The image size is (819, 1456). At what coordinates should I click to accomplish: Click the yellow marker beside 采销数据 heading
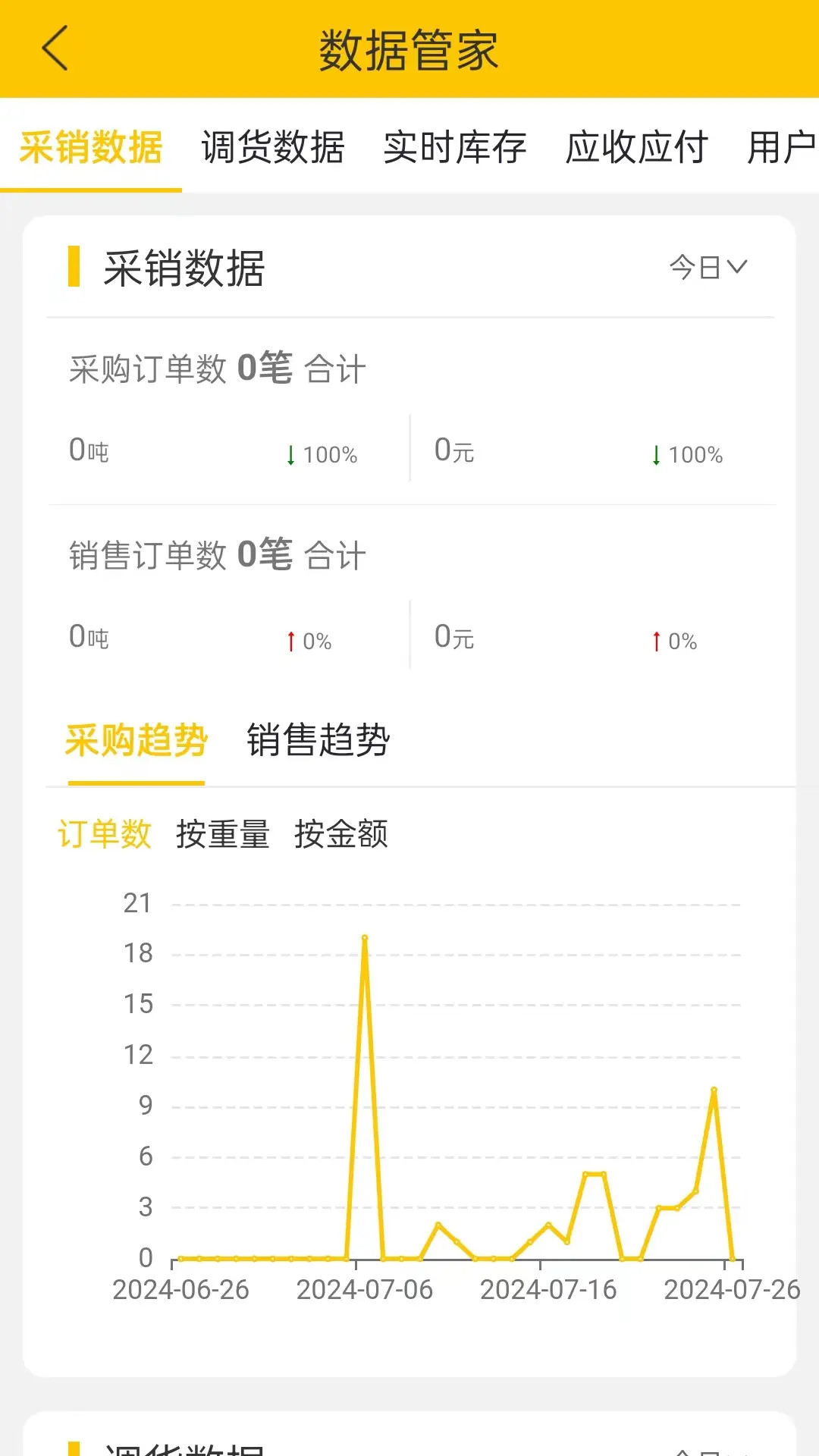73,267
